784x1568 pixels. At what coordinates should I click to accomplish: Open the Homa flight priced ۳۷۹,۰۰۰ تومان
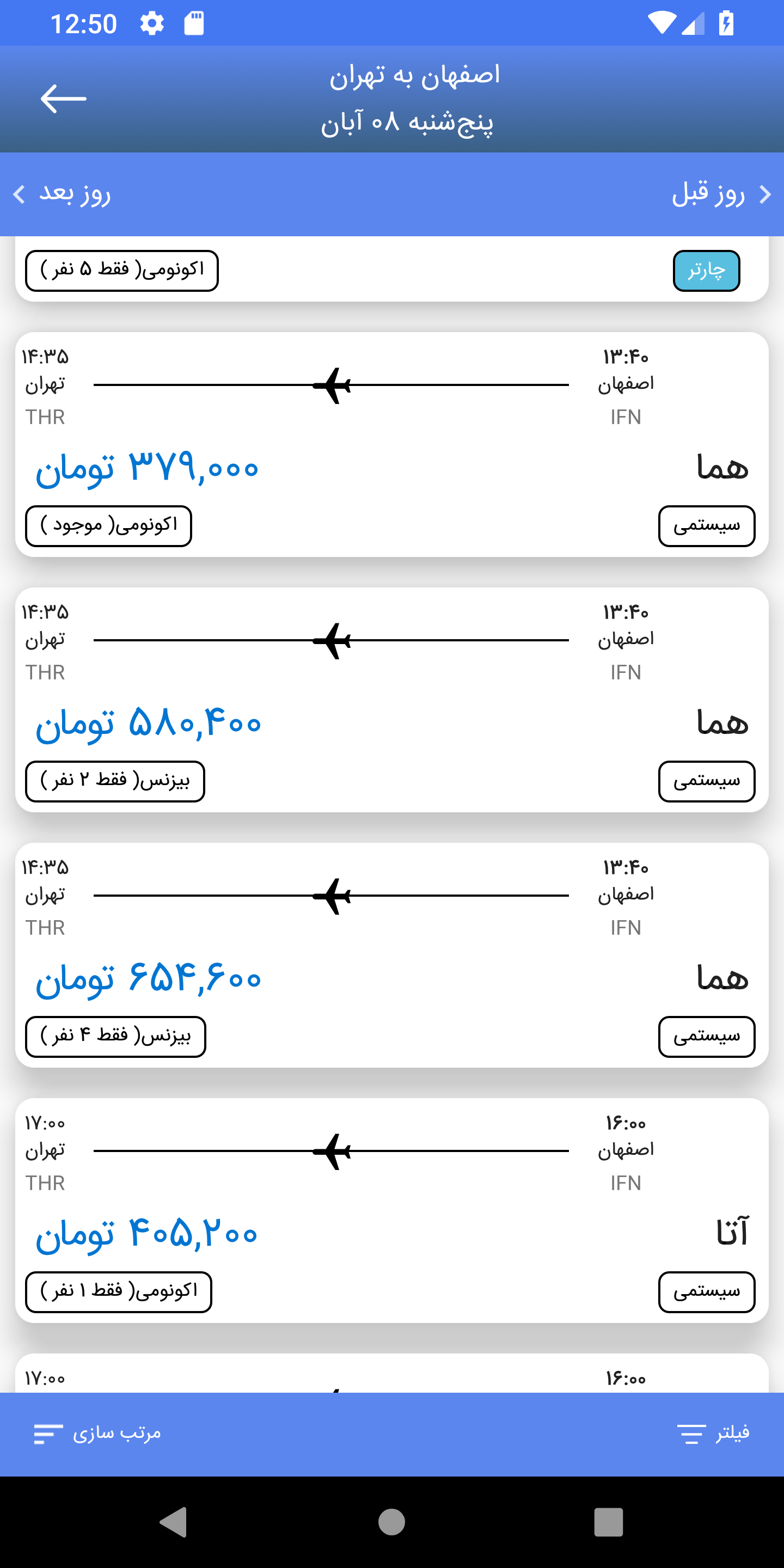coord(391,444)
